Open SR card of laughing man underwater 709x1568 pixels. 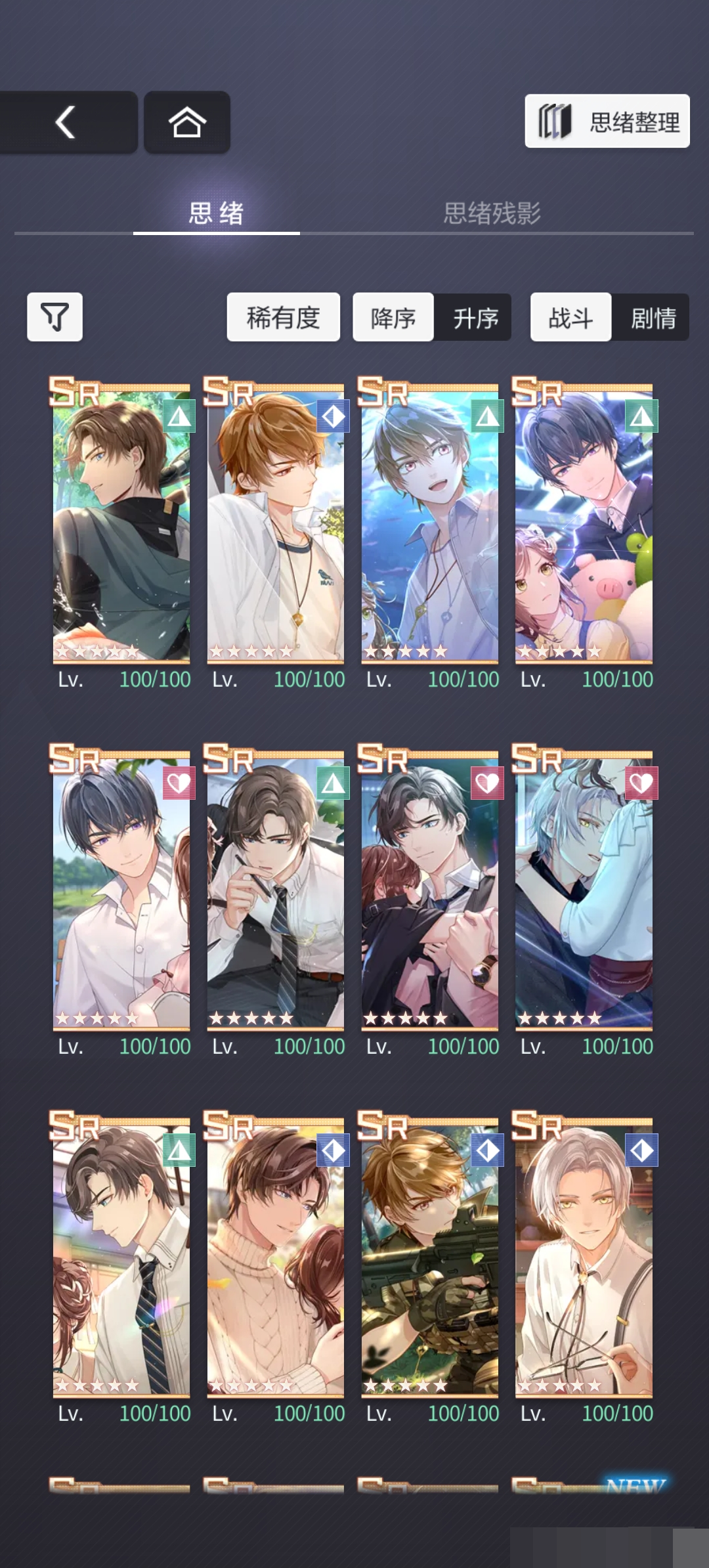[x=429, y=525]
